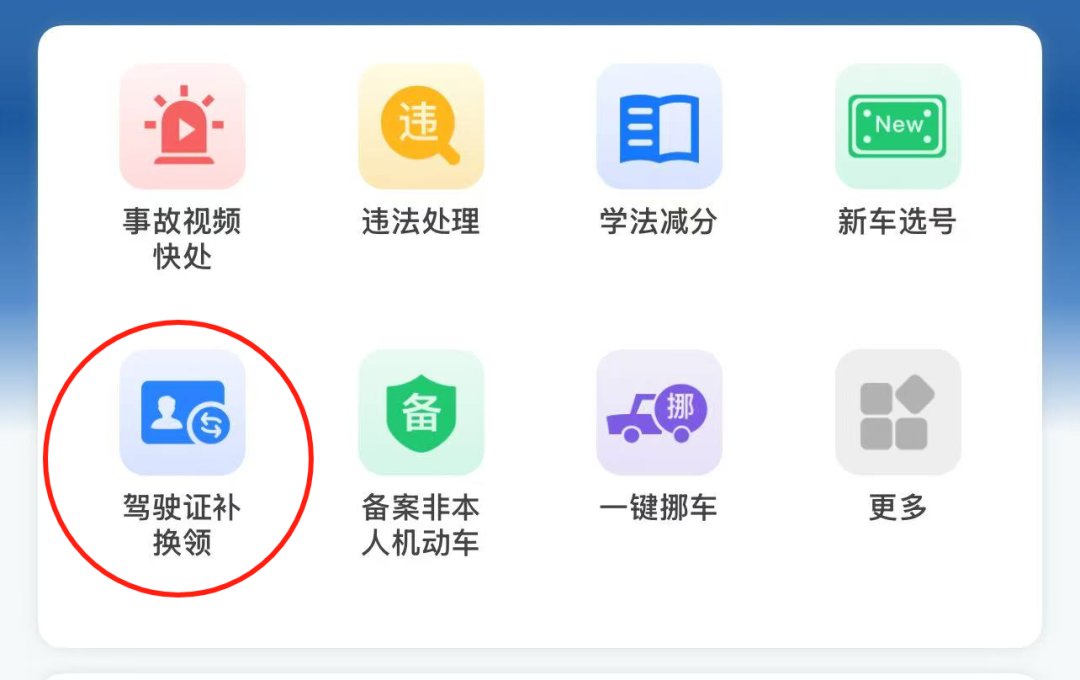The width and height of the screenshot is (1080, 680).
Task: Open 备案非本人机动车
Action: point(421,413)
